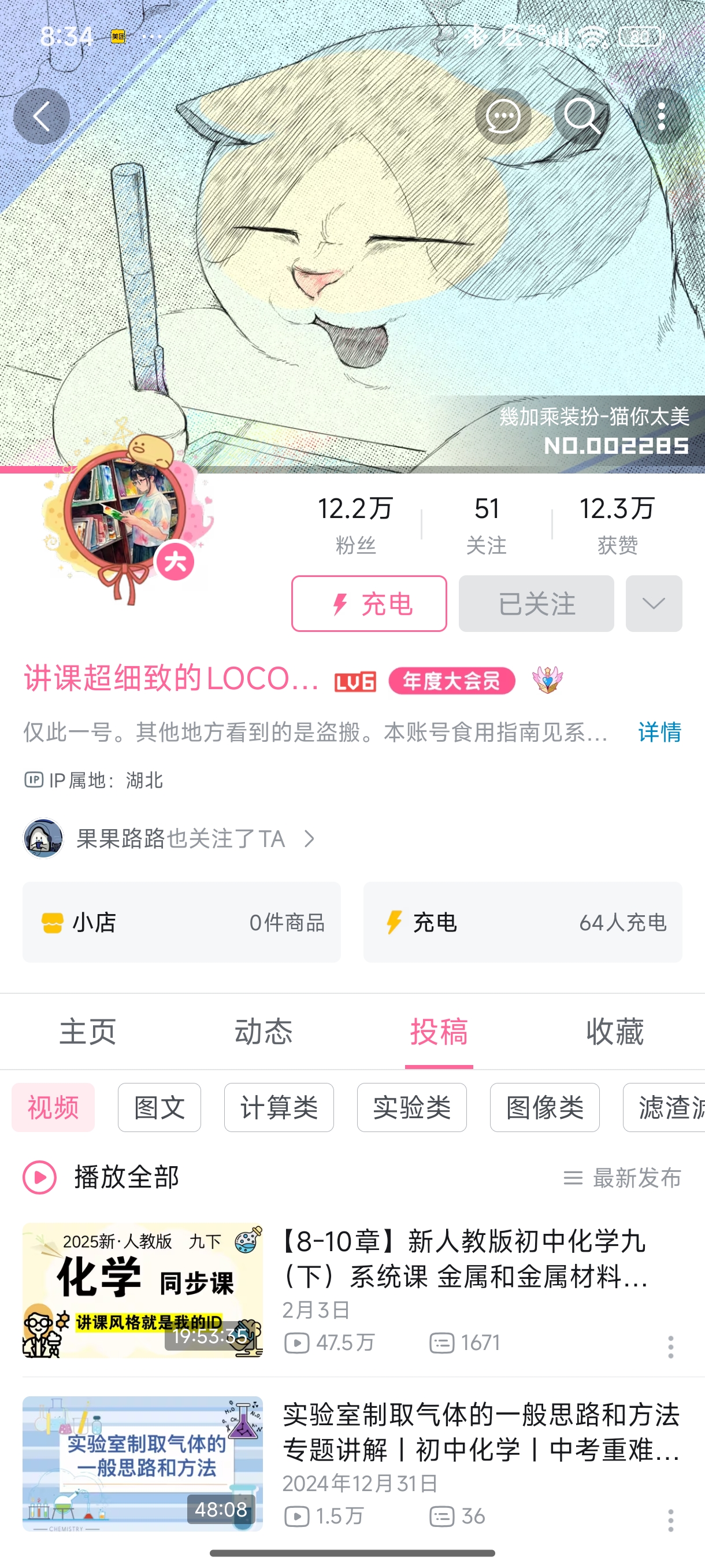Image resolution: width=705 pixels, height=1568 pixels.
Task: Expand the dropdown arrow beside 已关注
Action: [x=654, y=603]
